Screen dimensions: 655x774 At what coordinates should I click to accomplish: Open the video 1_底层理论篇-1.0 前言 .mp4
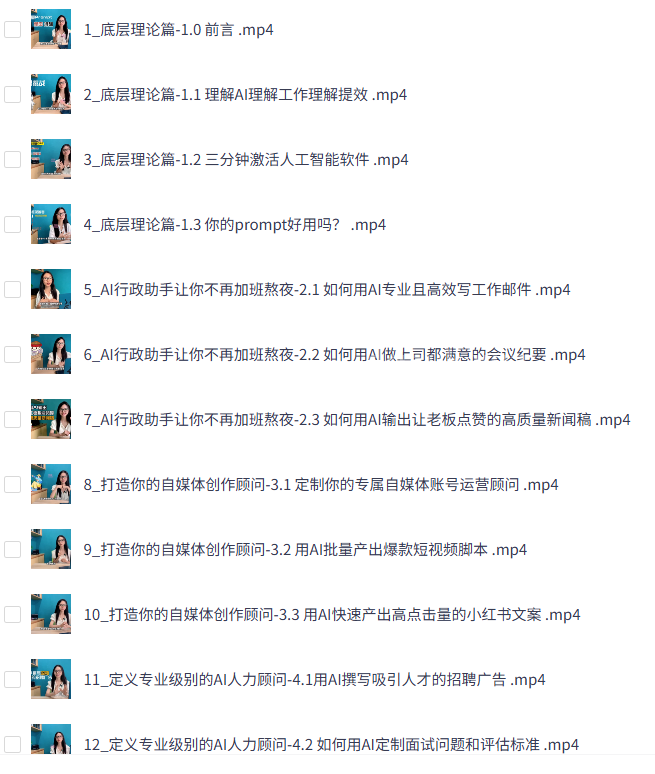pyautogui.click(x=178, y=30)
